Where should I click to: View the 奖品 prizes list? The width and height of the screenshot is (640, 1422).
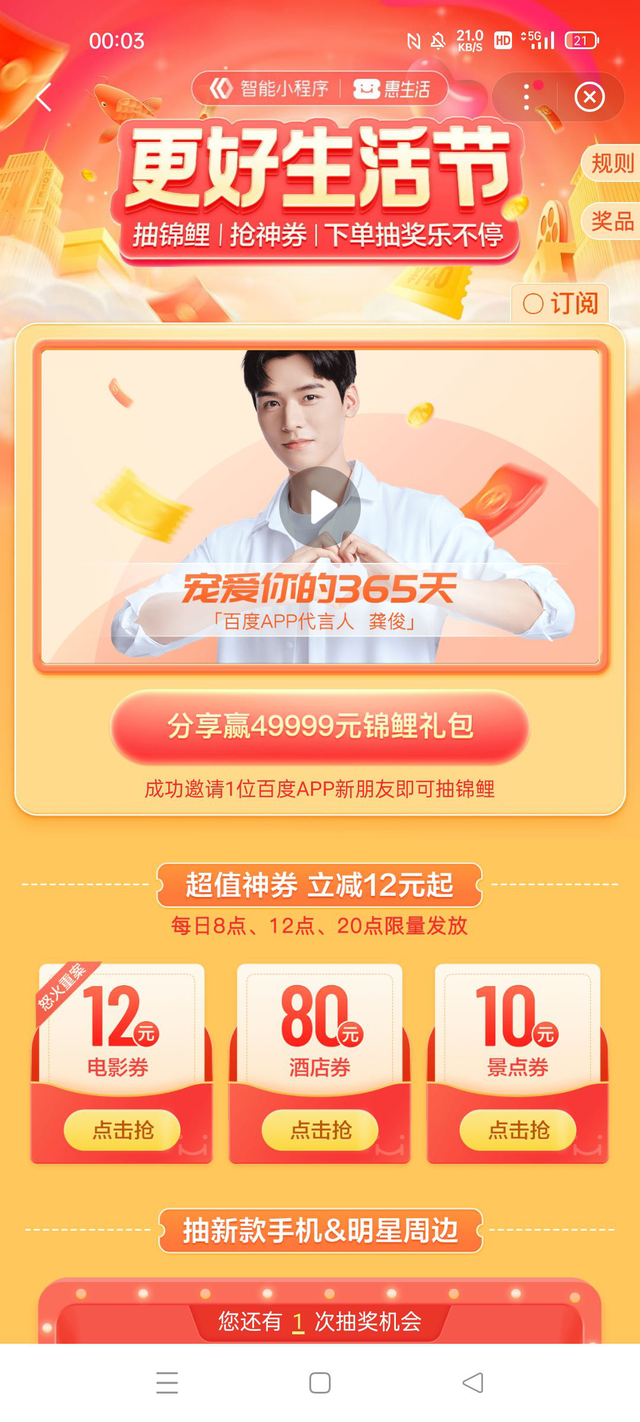tap(612, 220)
